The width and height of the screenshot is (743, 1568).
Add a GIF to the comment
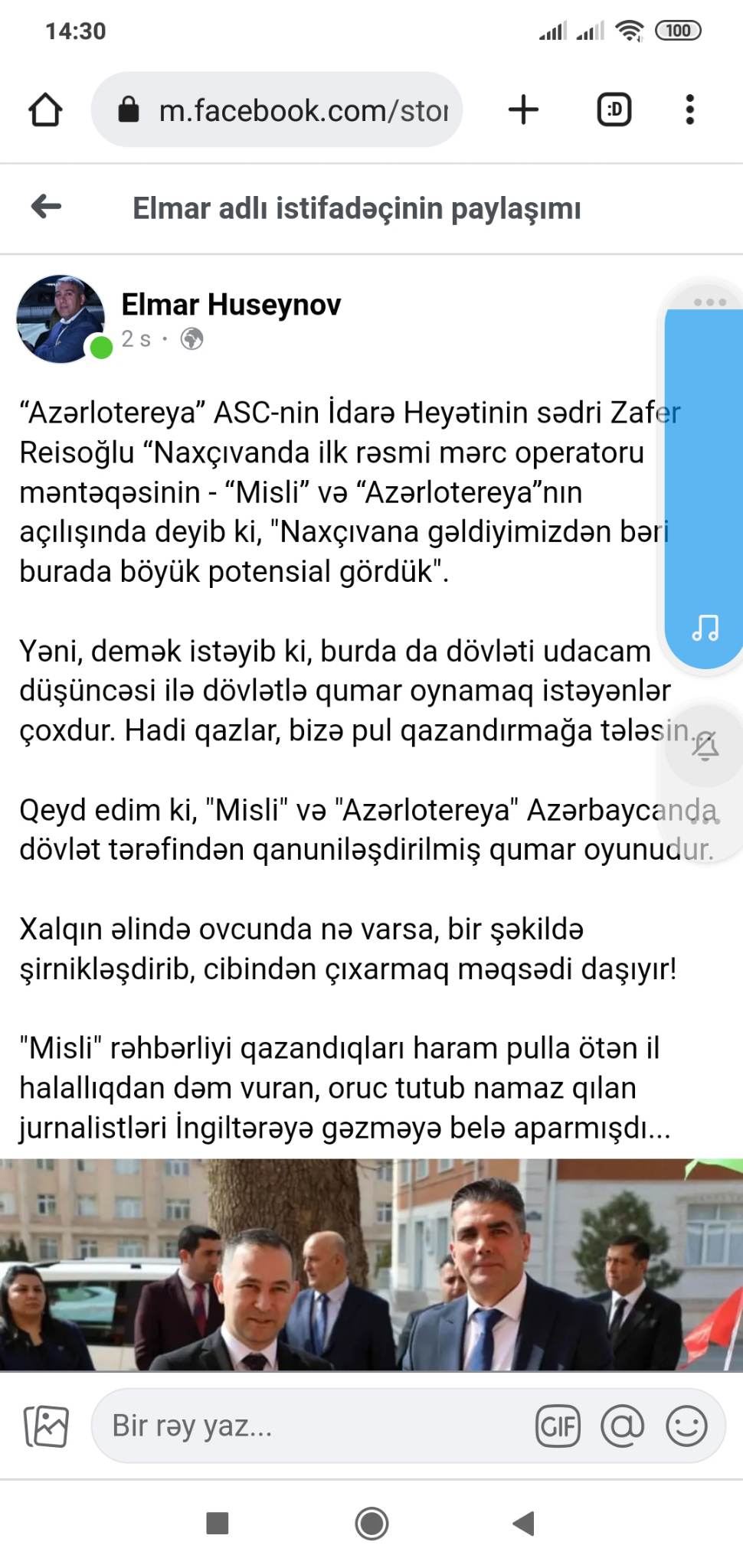click(558, 1426)
